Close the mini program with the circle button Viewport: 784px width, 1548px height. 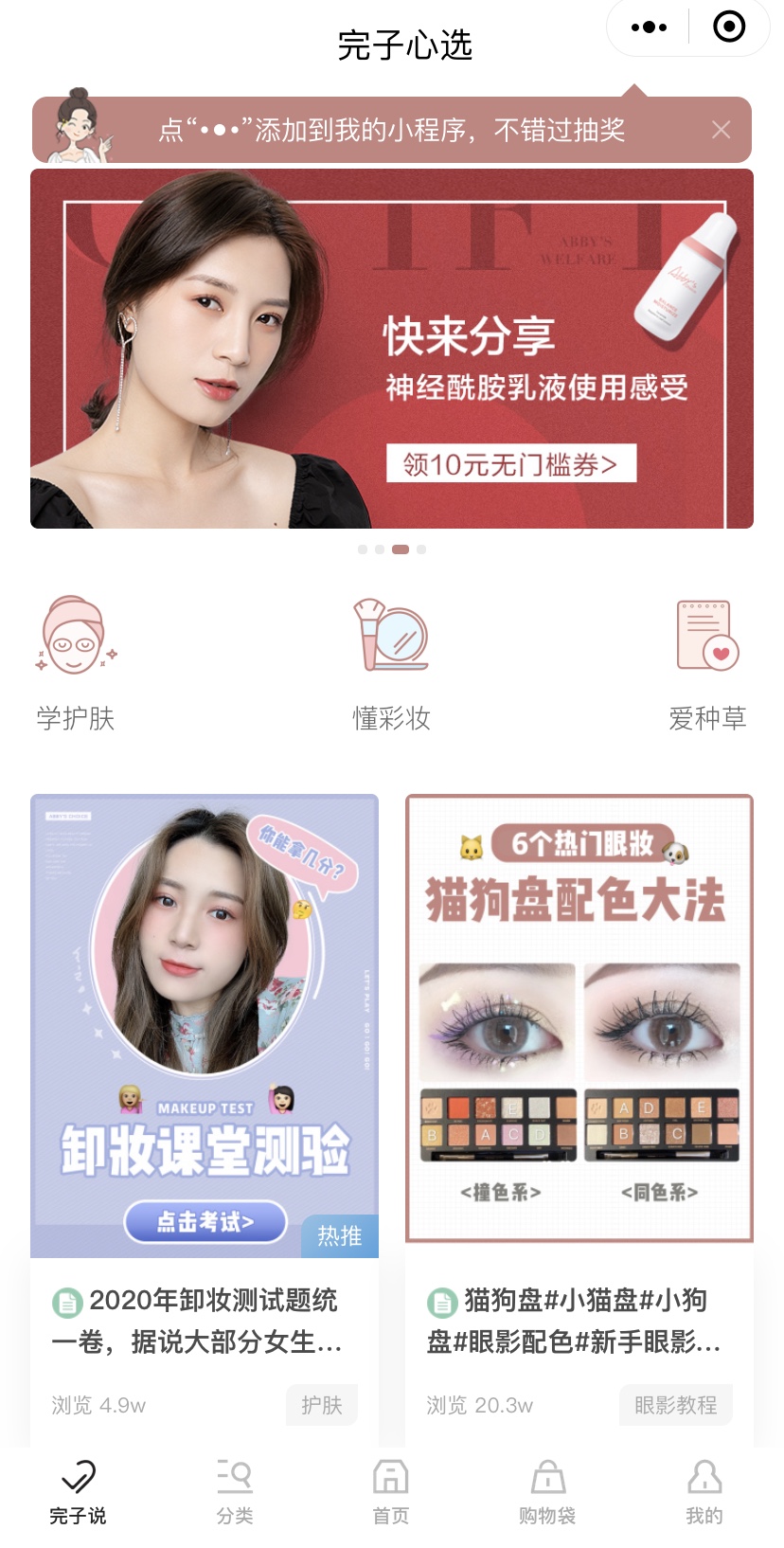(x=728, y=27)
